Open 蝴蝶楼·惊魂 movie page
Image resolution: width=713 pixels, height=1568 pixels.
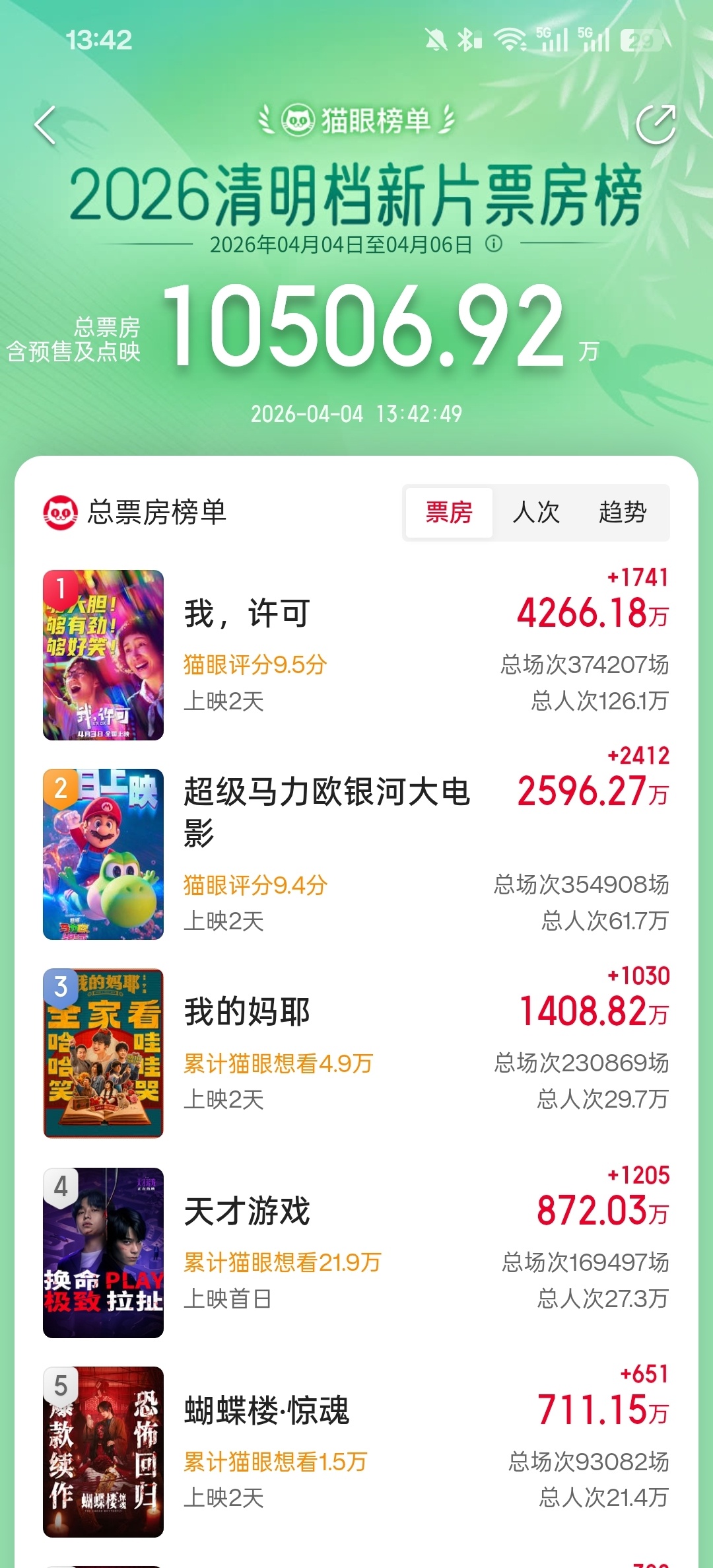click(266, 1411)
